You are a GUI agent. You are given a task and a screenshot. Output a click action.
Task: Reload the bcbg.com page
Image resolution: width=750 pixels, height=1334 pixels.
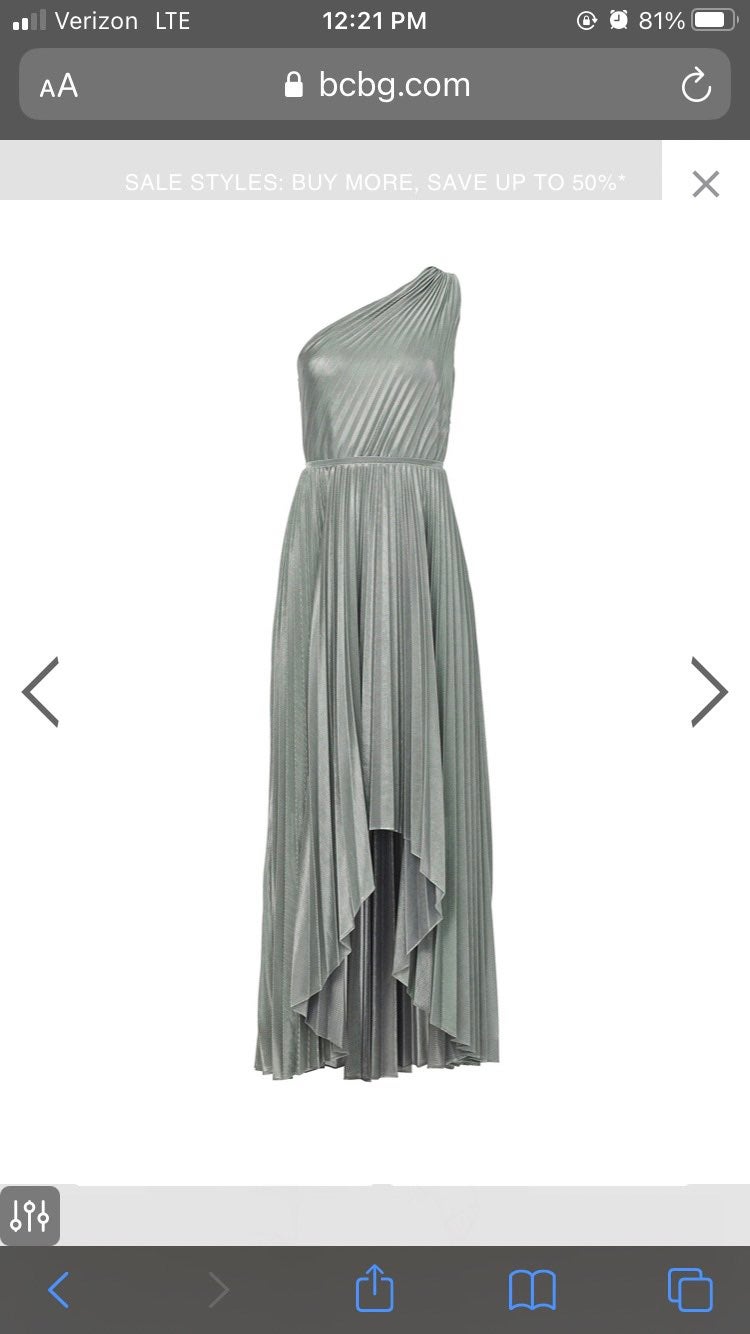(696, 85)
